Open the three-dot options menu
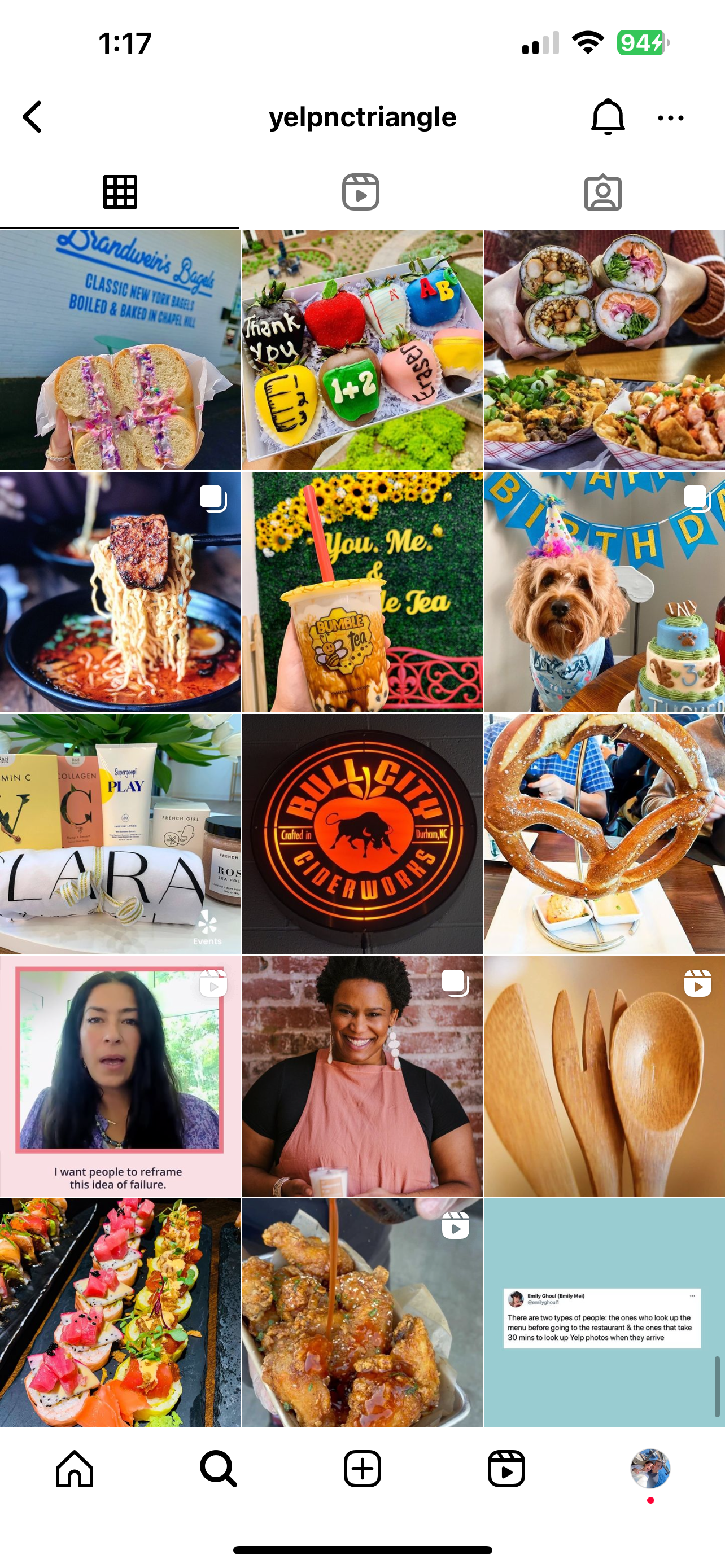This screenshot has height=1568, width=725. click(670, 118)
